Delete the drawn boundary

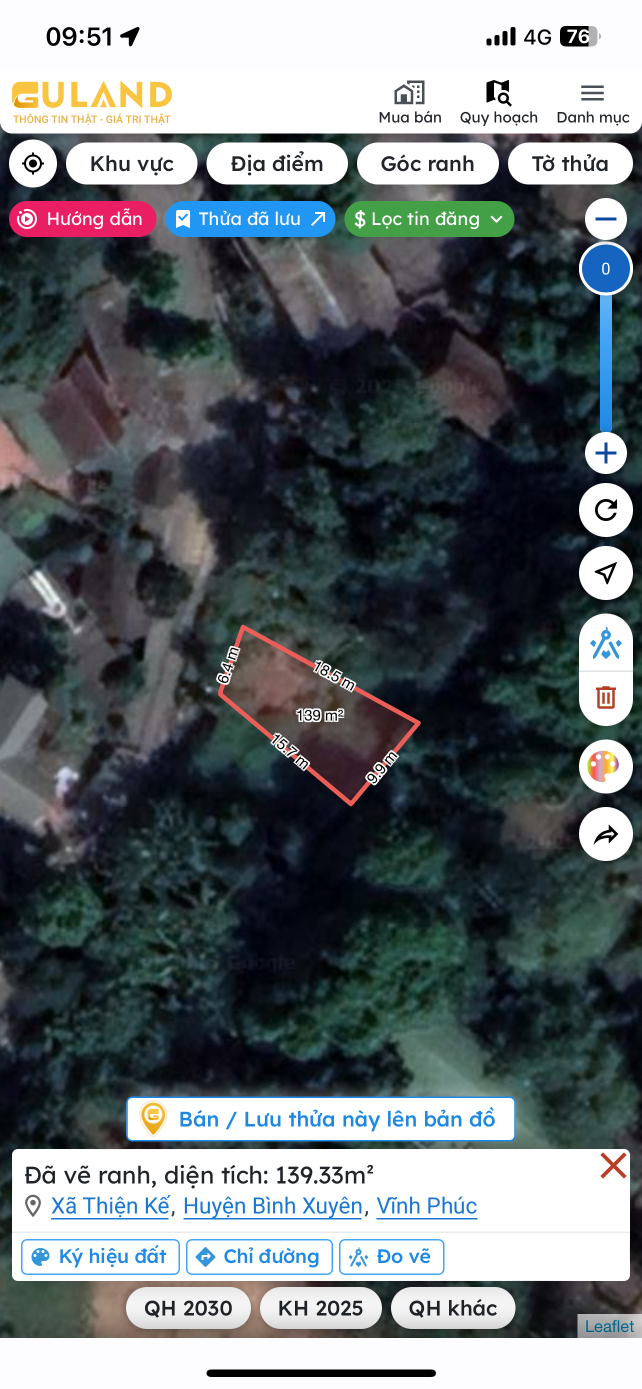[x=605, y=697]
